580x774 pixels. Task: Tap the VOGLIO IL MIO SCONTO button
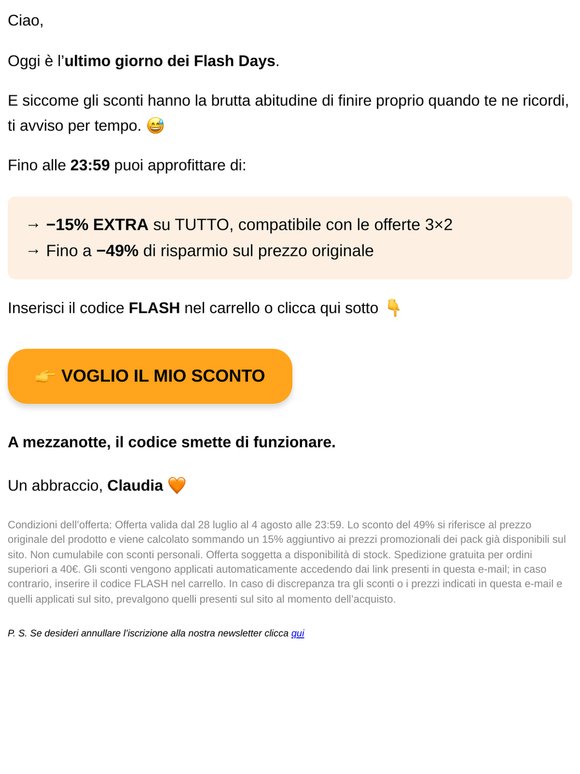tap(150, 376)
